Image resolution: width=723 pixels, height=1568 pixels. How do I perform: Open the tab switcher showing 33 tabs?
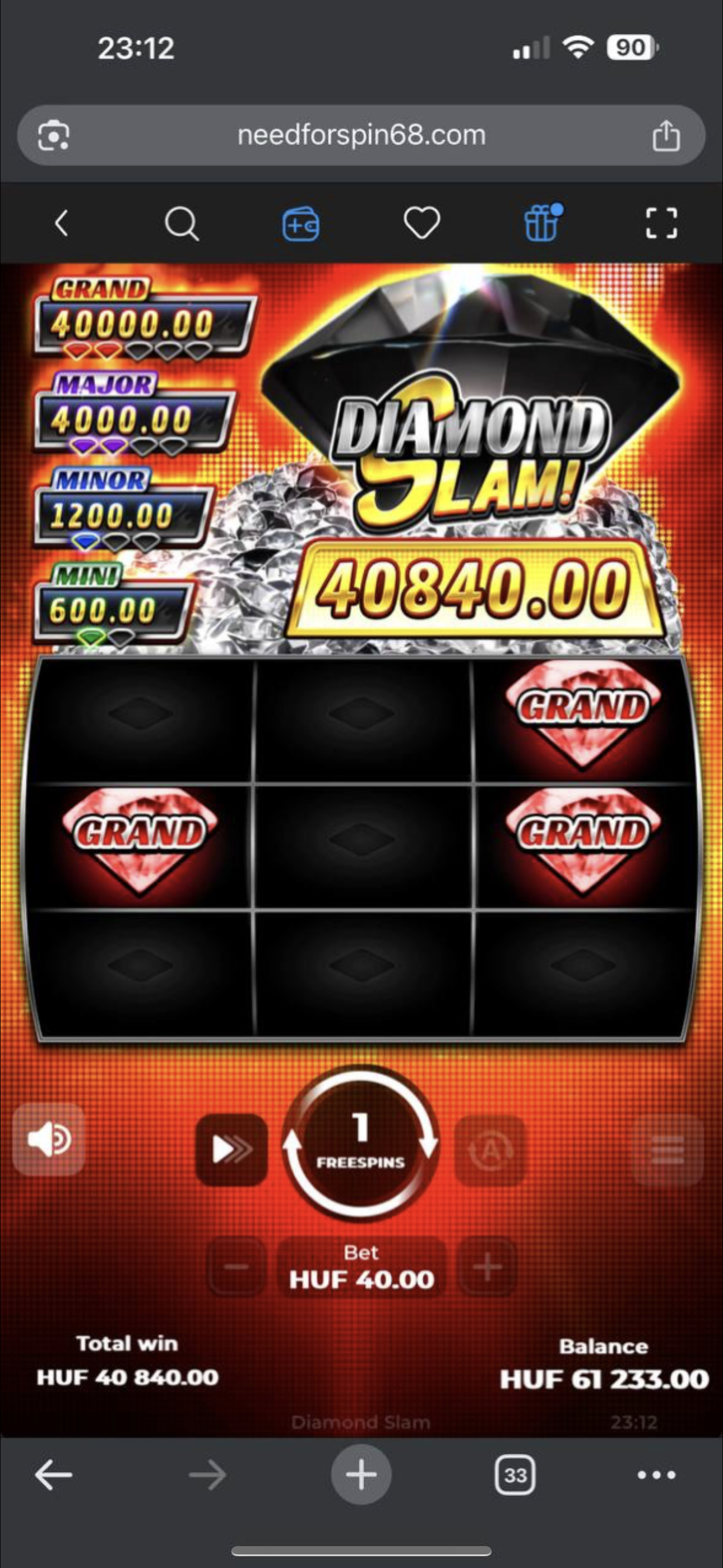515,1475
